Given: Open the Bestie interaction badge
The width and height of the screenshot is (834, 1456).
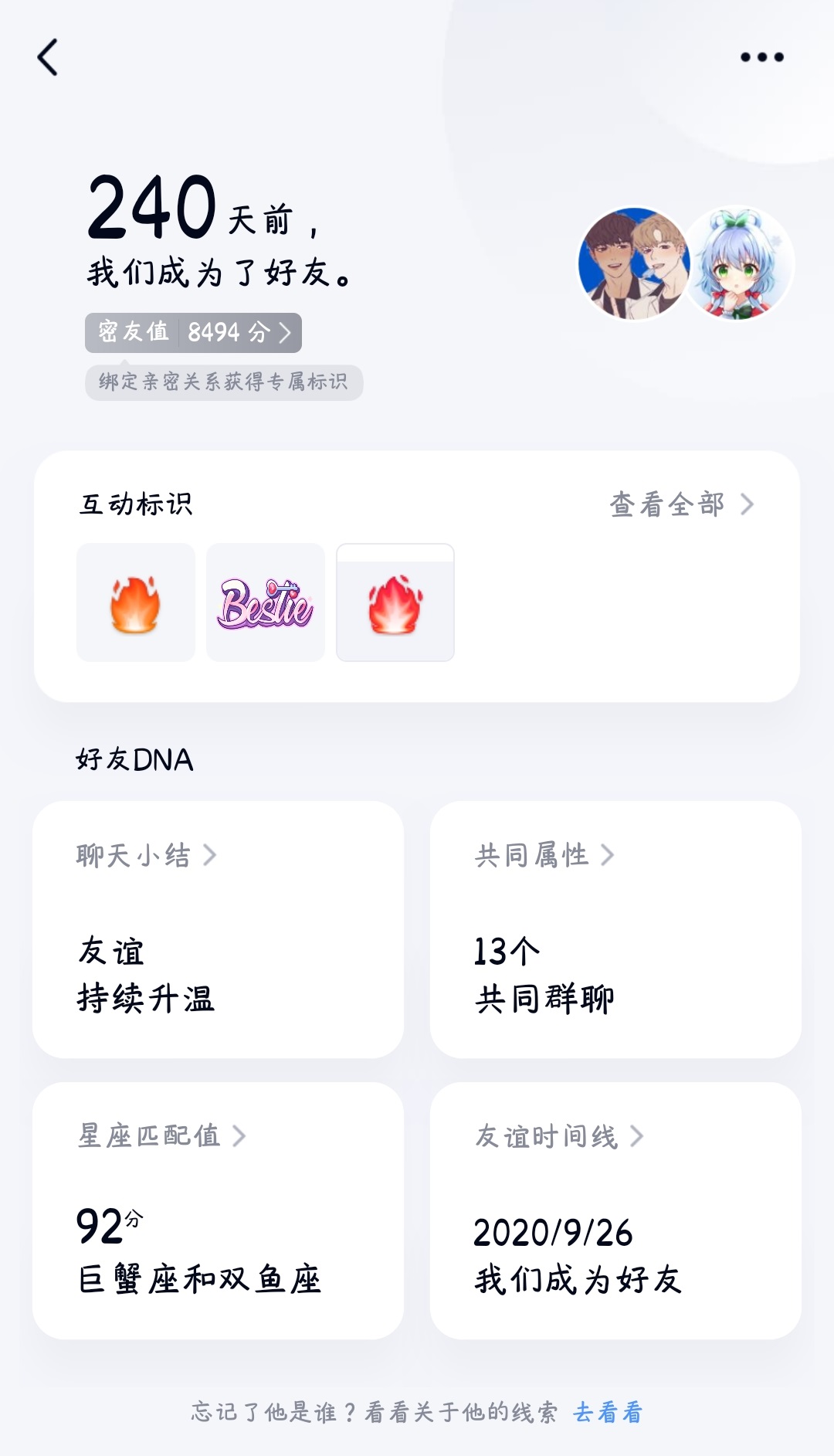Looking at the screenshot, I should point(266,602).
